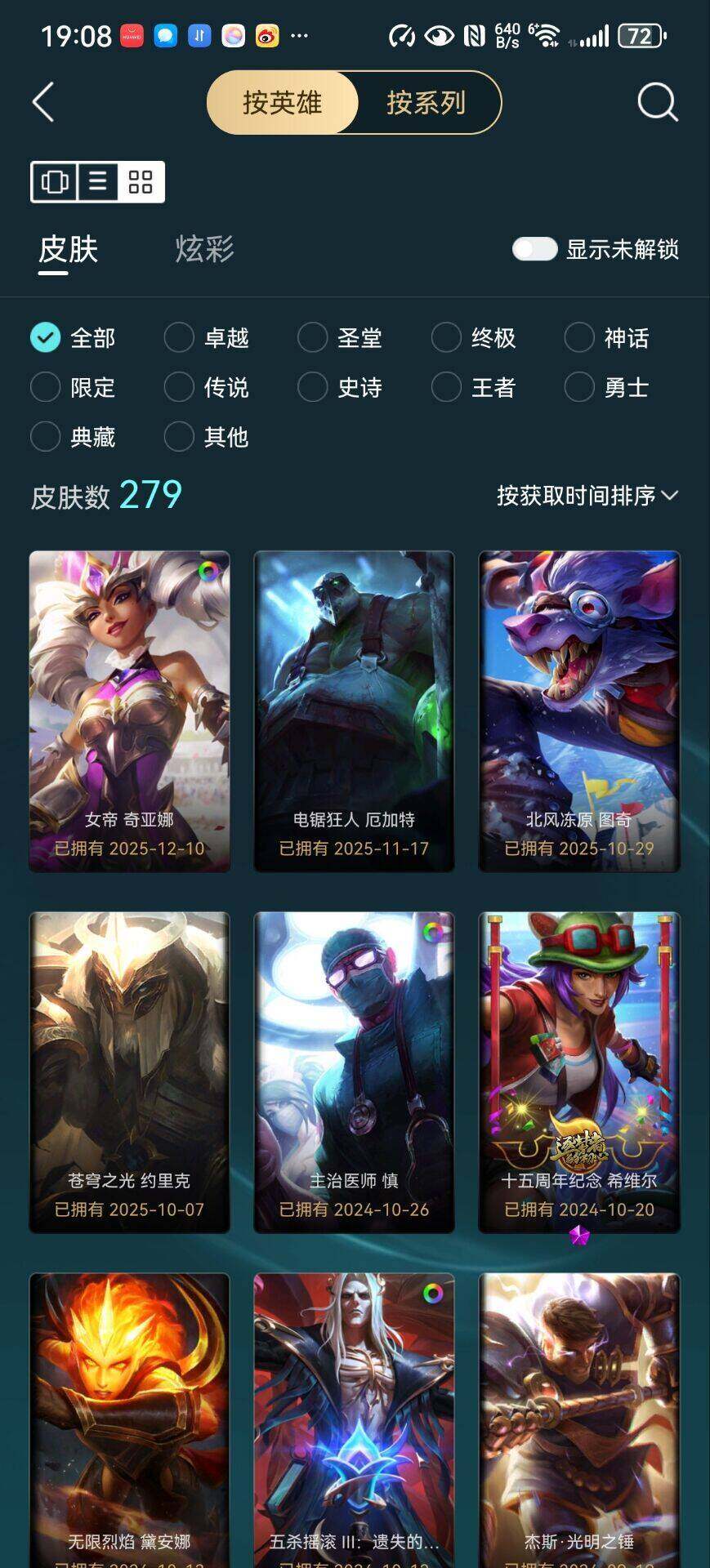Go back using the top-left arrow
Screen dimensions: 710x1568
point(44,103)
